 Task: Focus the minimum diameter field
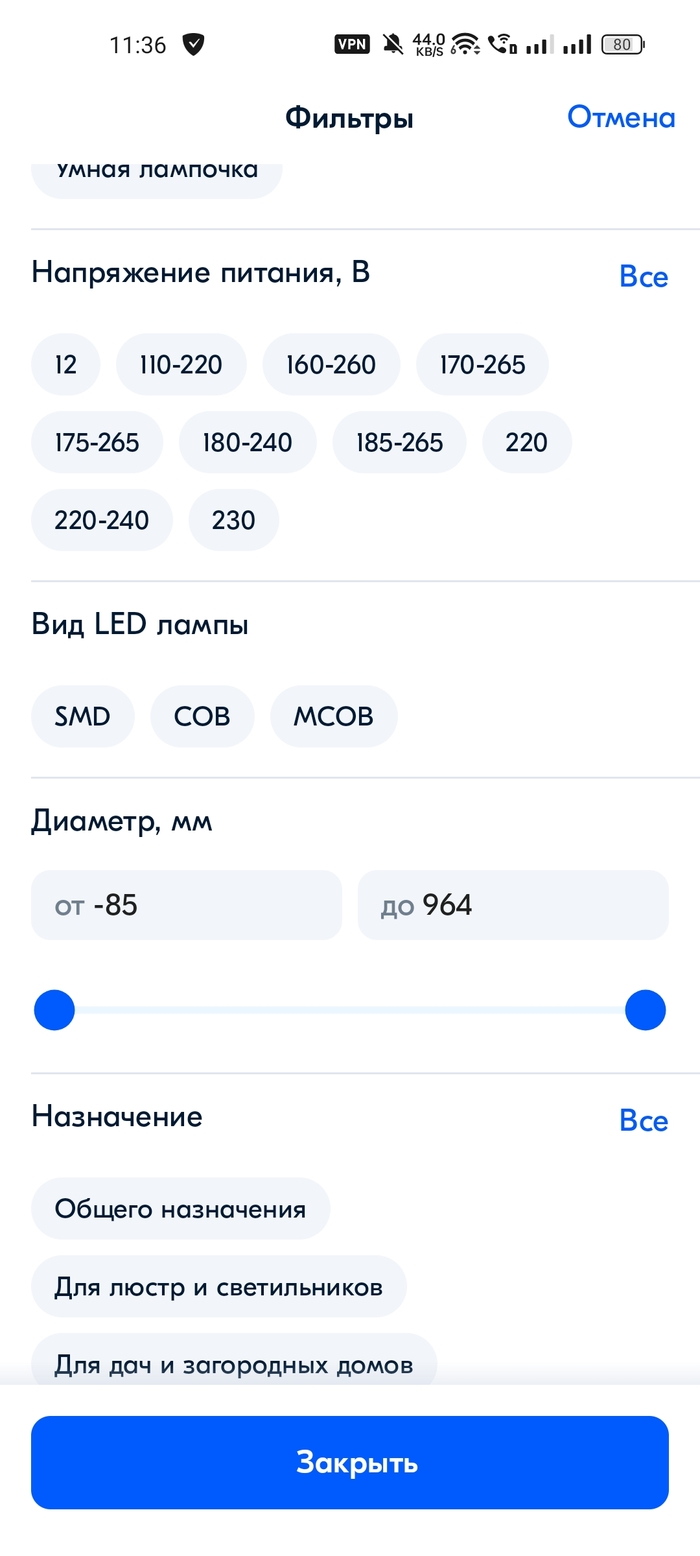(186, 905)
